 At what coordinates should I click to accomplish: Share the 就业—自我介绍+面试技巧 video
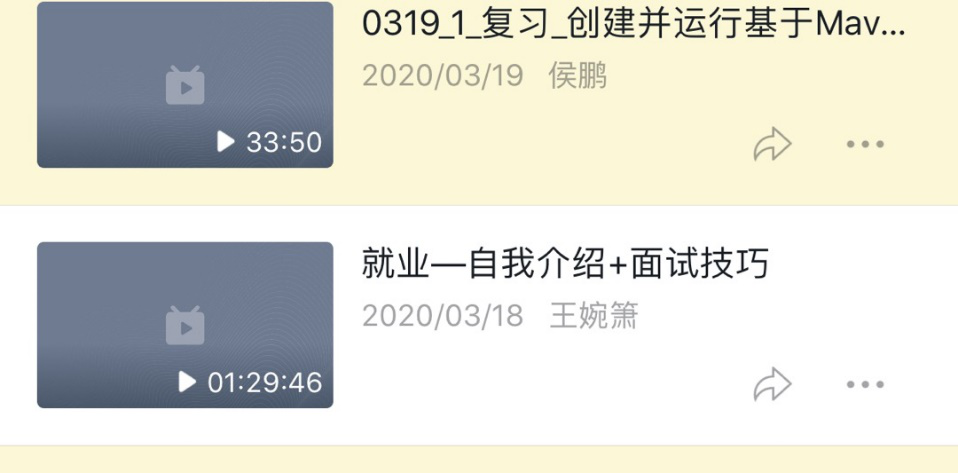coord(772,385)
